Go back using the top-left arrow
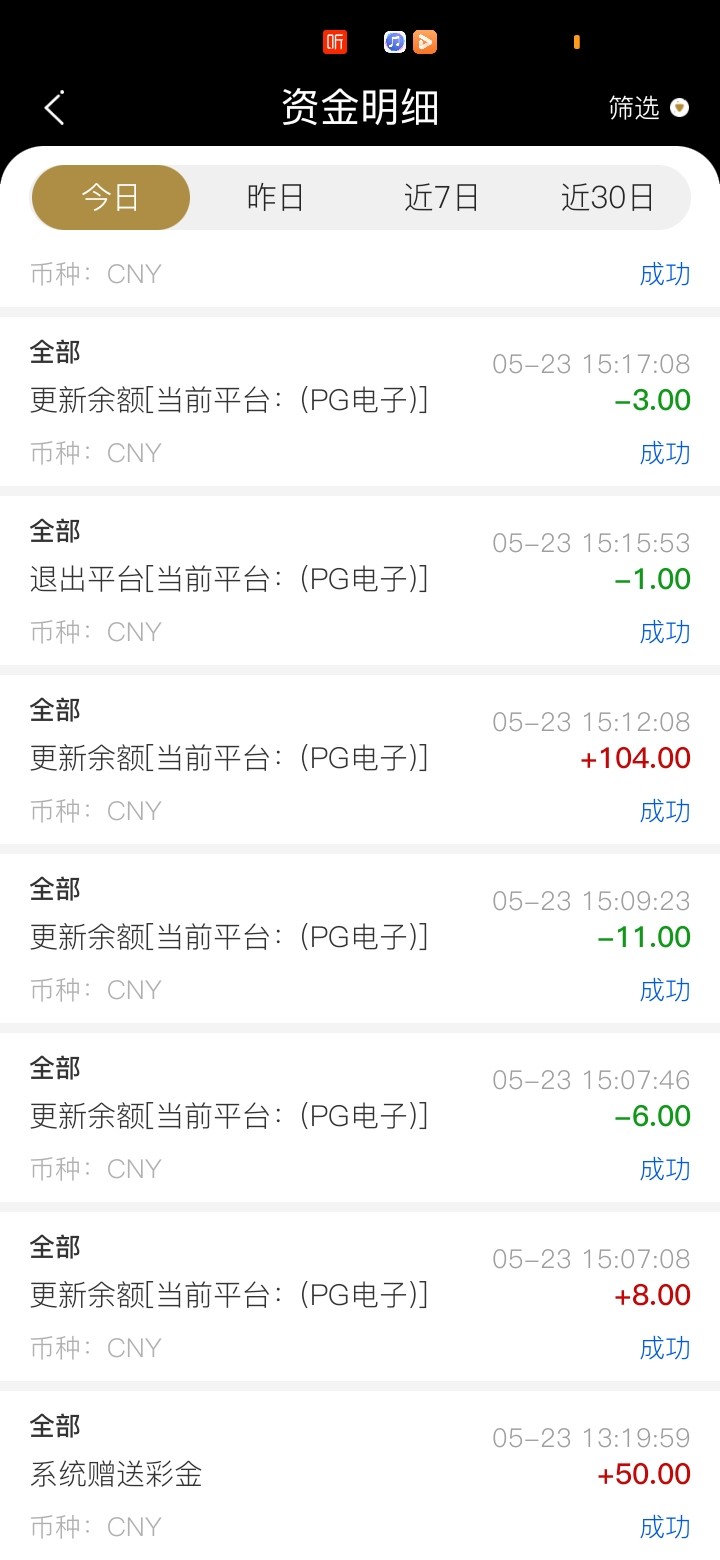The image size is (720, 1560). pos(55,108)
